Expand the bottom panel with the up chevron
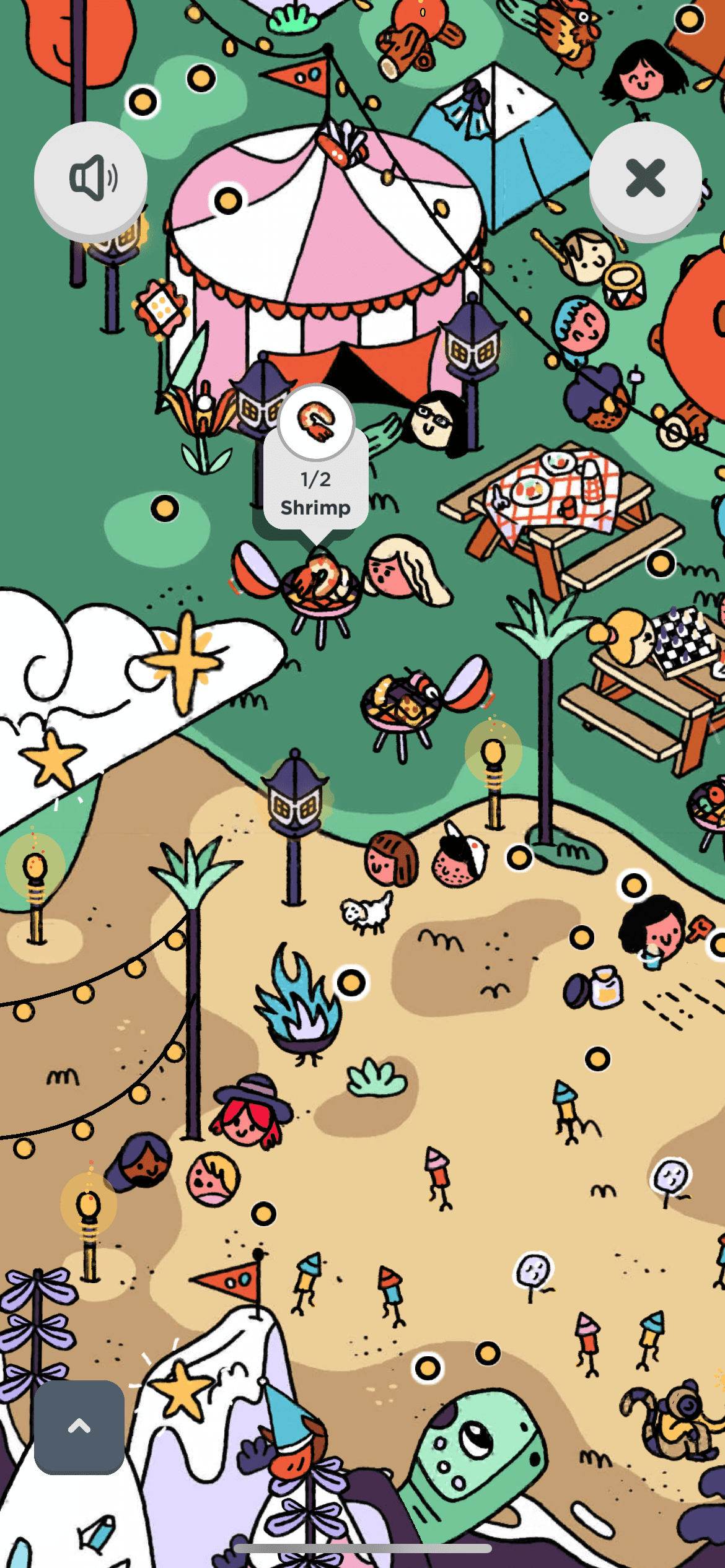Screen dimensions: 725x1568 pos(79,1427)
